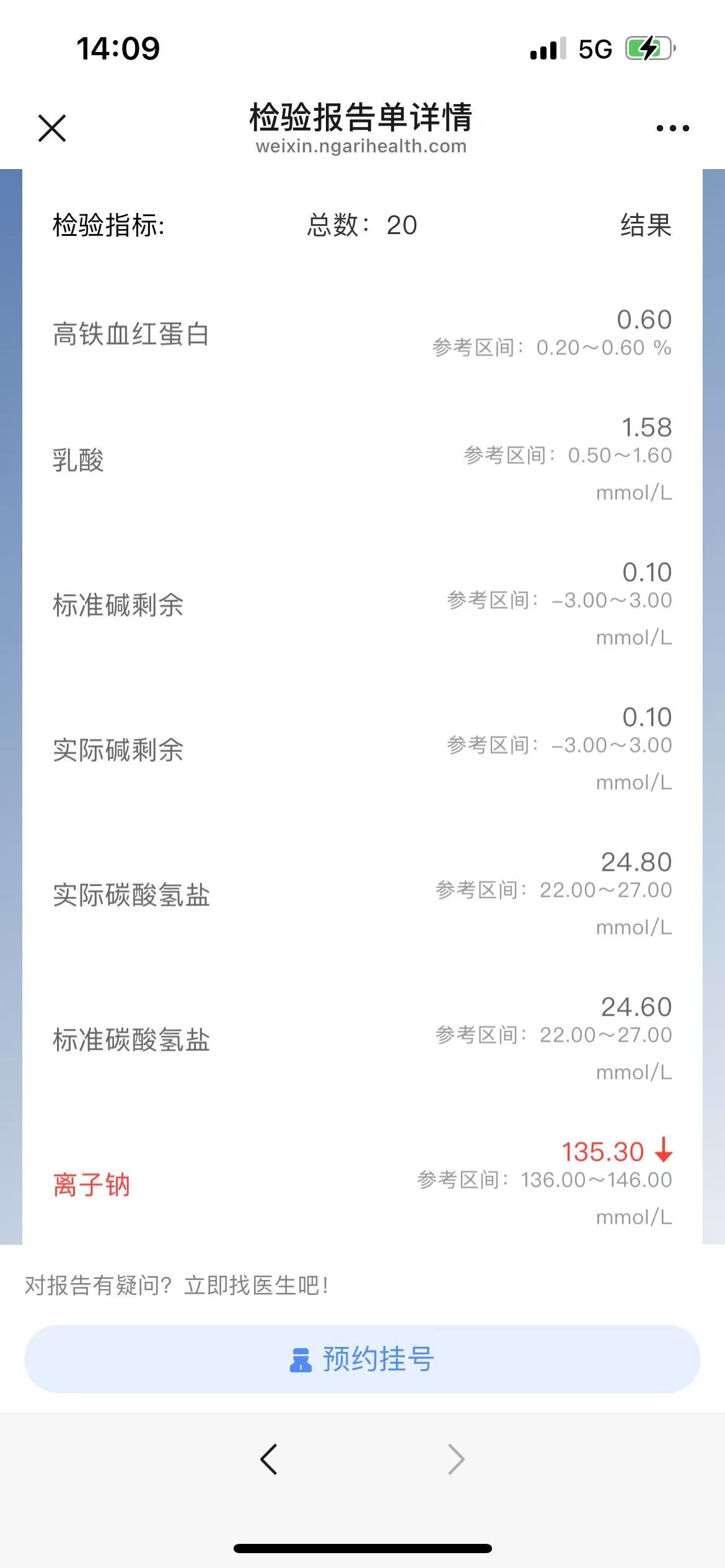Tap 预约挂号 to book an appointment
725x1568 pixels.
coord(362,1359)
